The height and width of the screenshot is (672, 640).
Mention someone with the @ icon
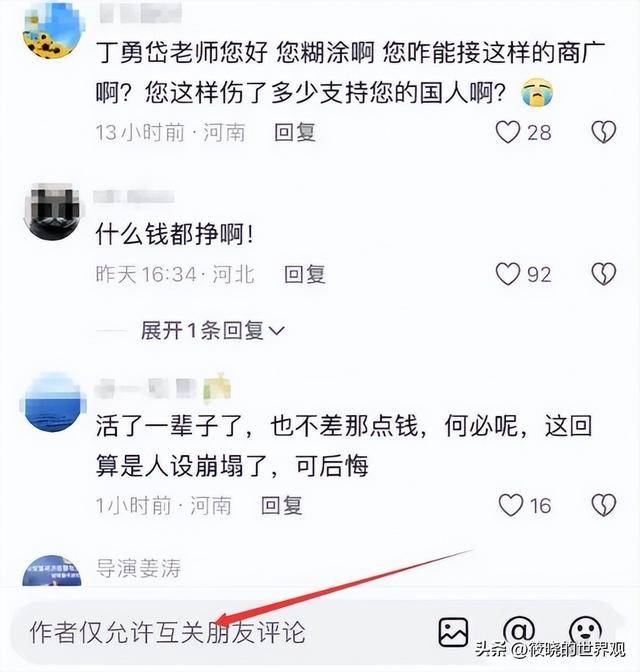(519, 631)
